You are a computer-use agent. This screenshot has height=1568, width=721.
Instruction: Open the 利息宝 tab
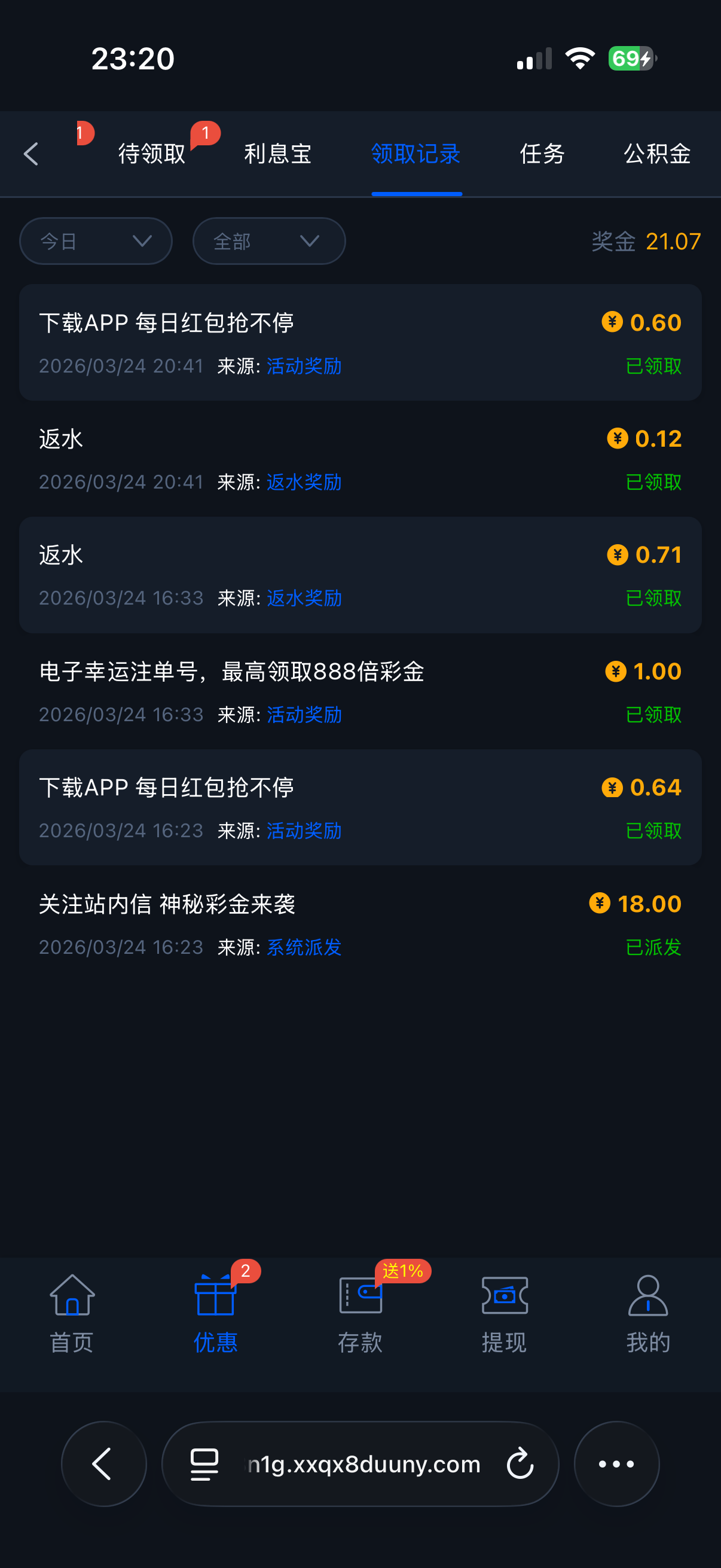[277, 154]
